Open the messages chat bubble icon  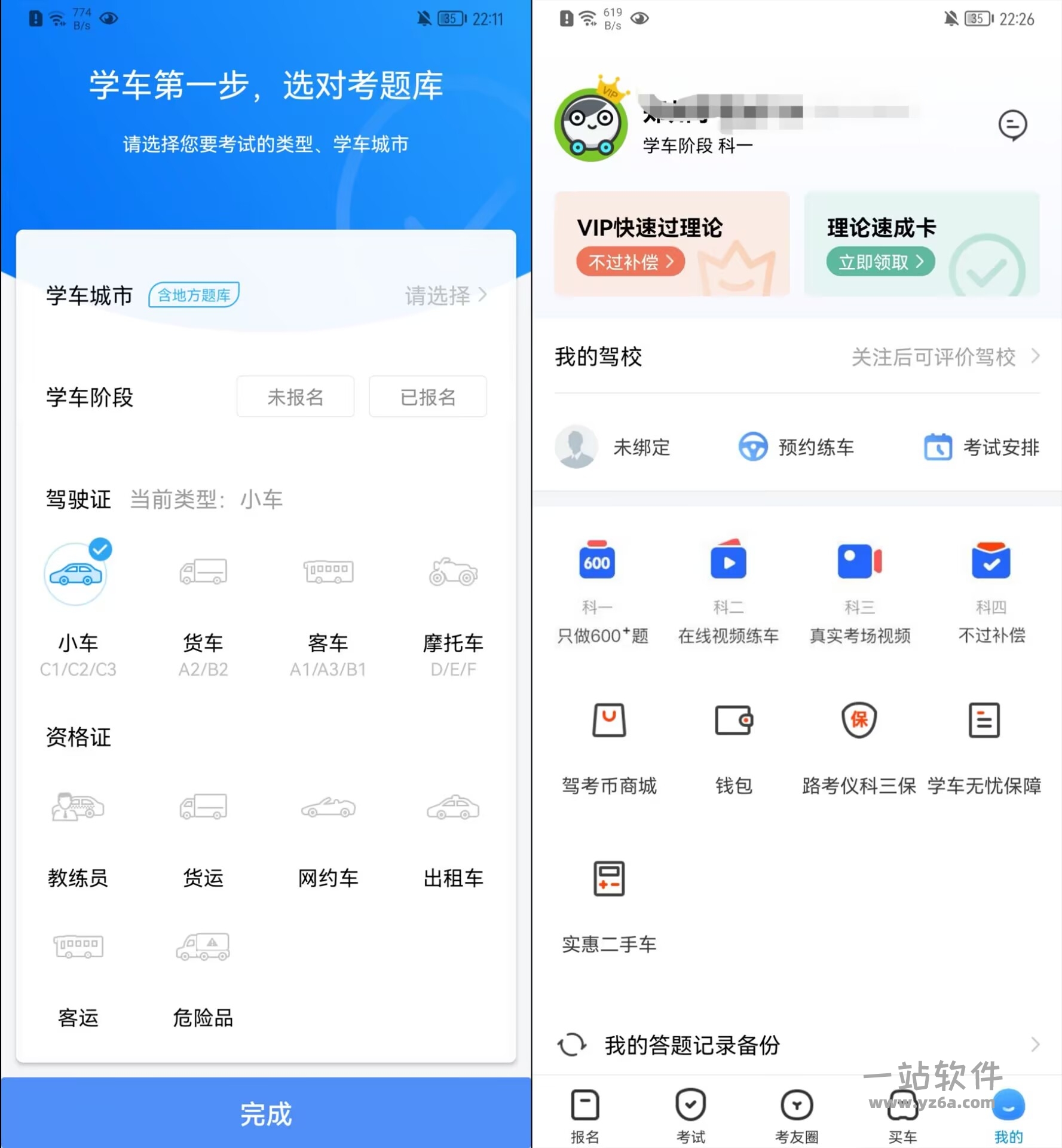pos(1012,125)
